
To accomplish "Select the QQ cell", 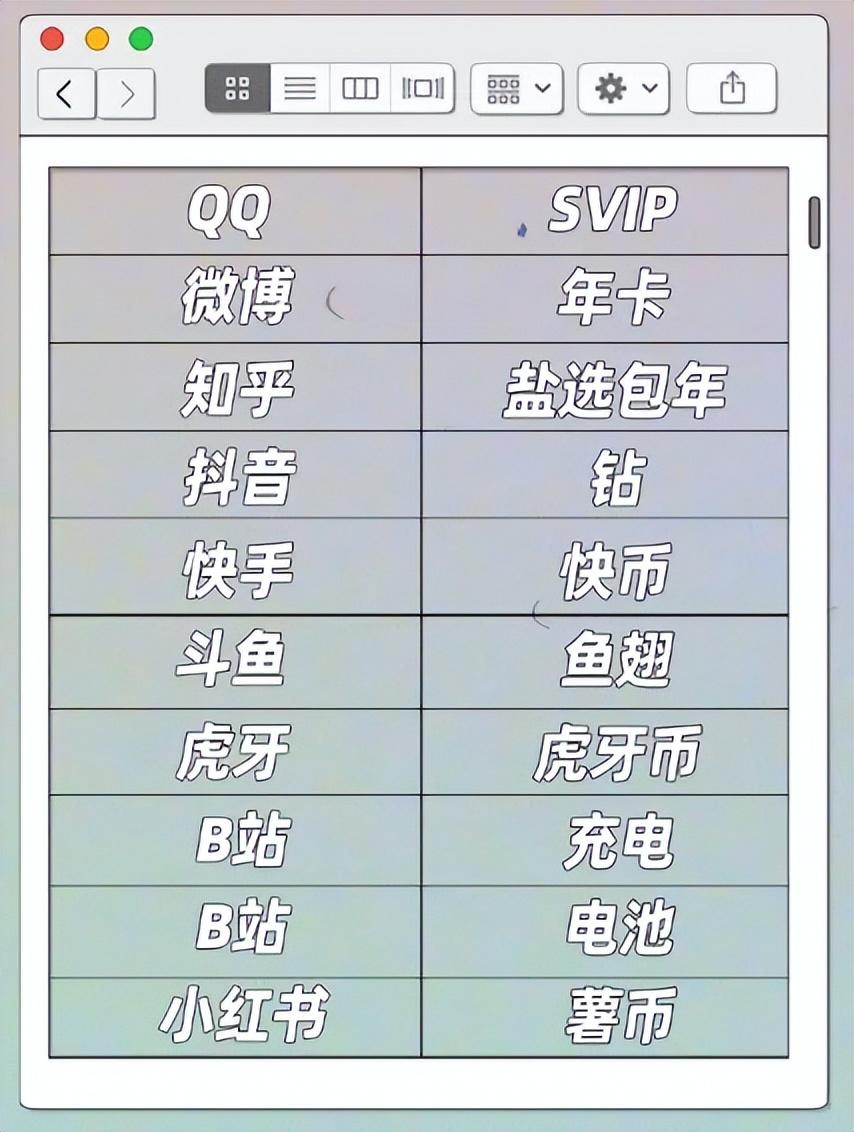I will [x=234, y=212].
